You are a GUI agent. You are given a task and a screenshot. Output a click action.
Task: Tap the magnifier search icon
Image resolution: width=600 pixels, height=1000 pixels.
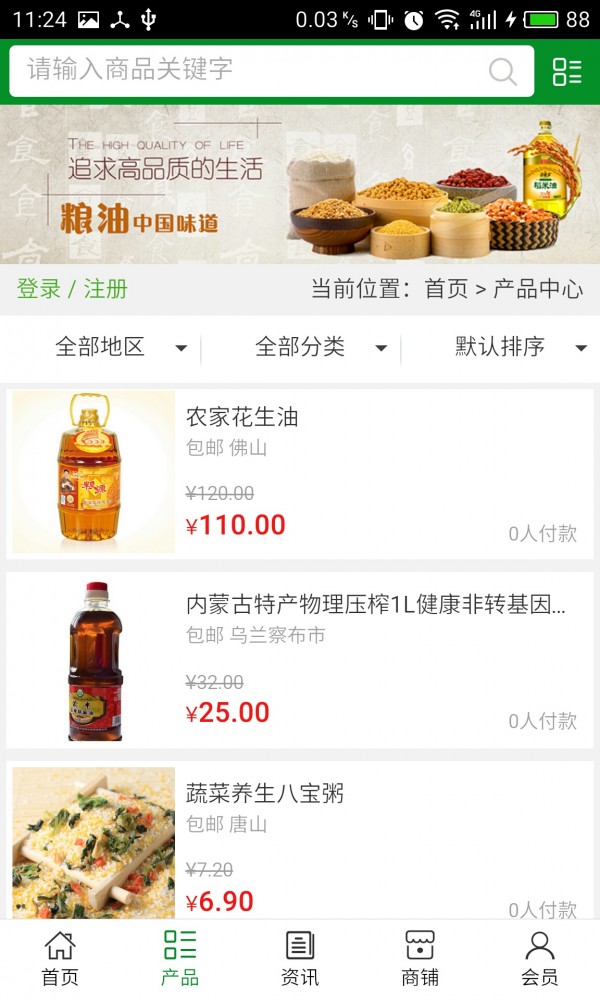coord(502,71)
